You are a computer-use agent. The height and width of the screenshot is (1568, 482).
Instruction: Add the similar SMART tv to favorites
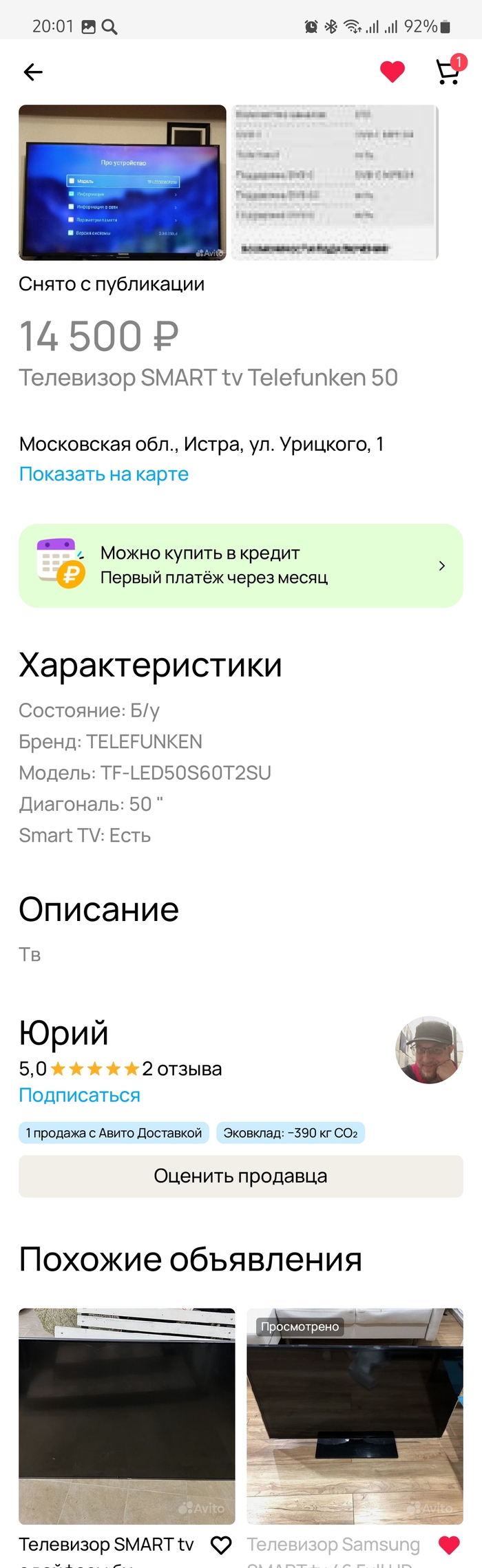point(221,1545)
